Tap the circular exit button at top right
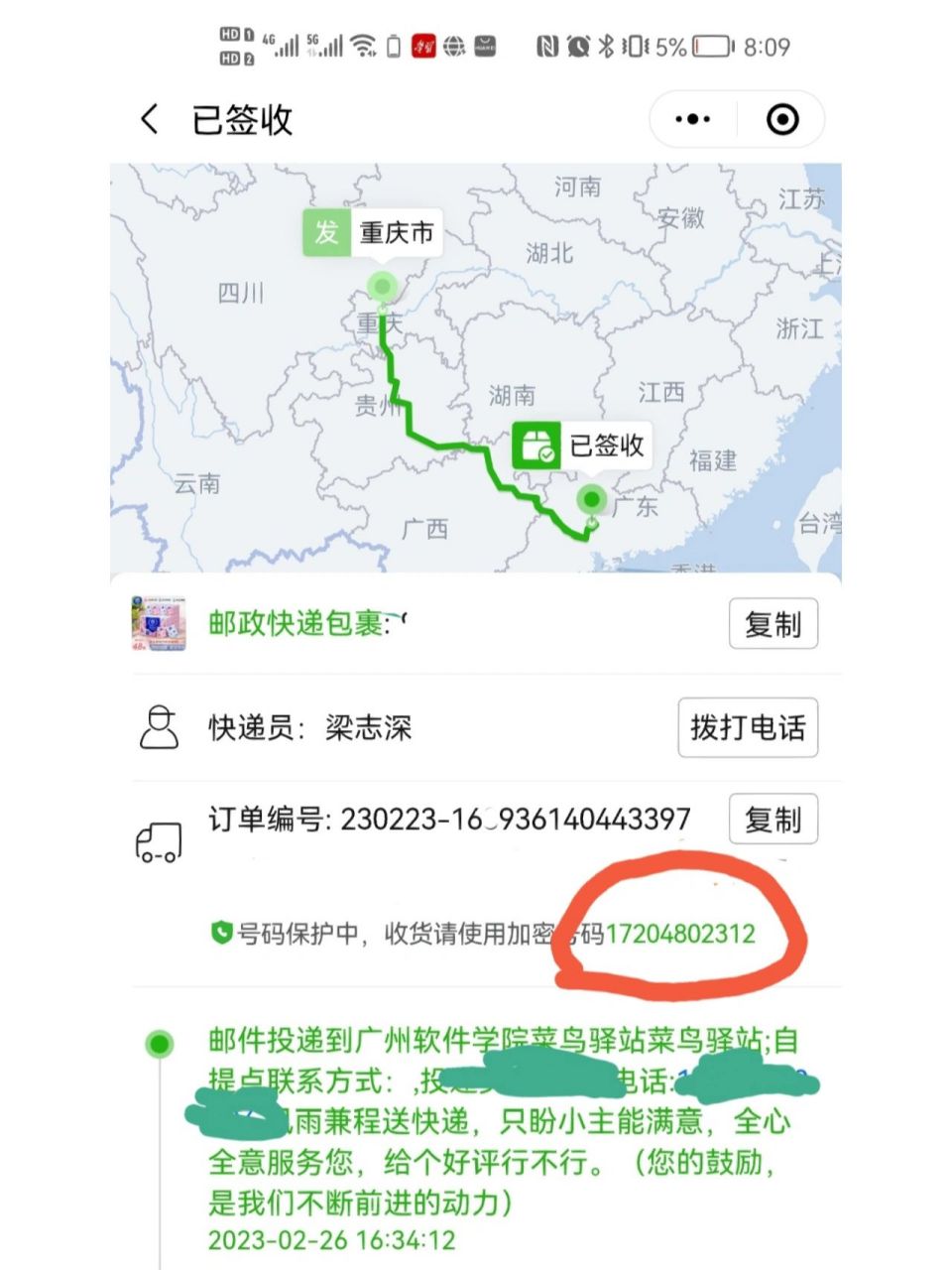The image size is (952, 1270). pos(782,118)
